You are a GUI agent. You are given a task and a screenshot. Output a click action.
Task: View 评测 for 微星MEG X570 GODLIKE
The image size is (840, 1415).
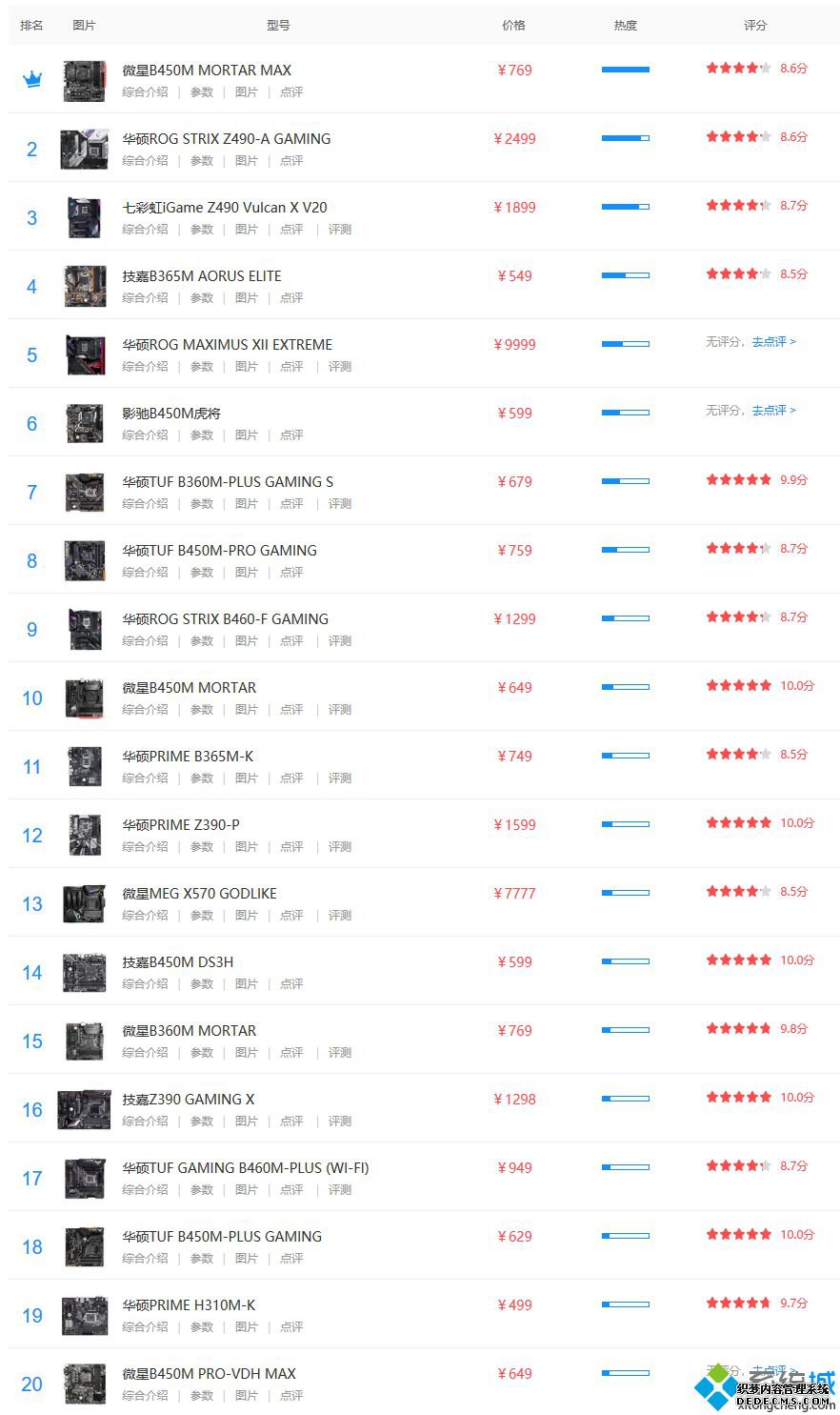[339, 916]
